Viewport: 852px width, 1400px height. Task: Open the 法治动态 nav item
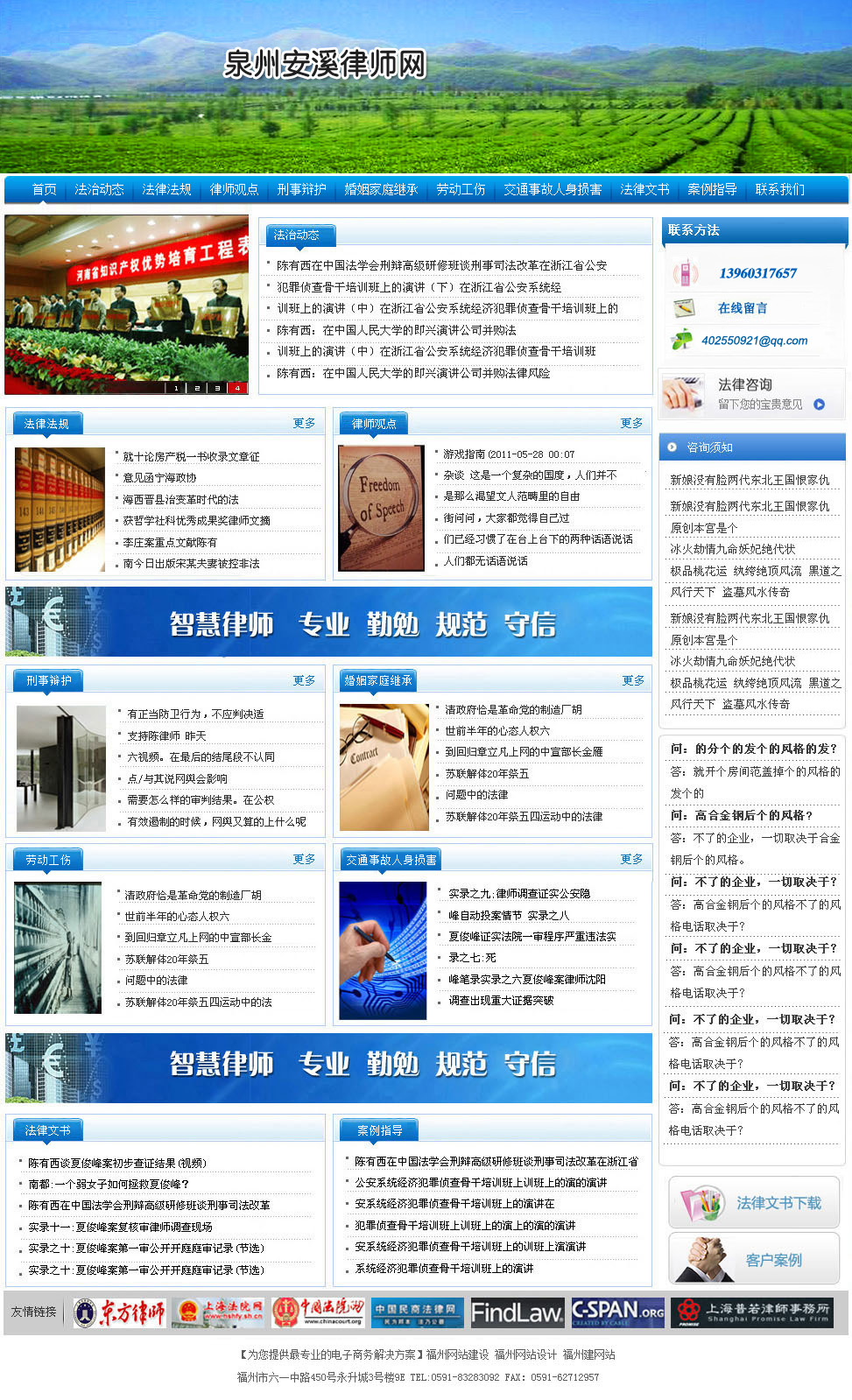(99, 189)
